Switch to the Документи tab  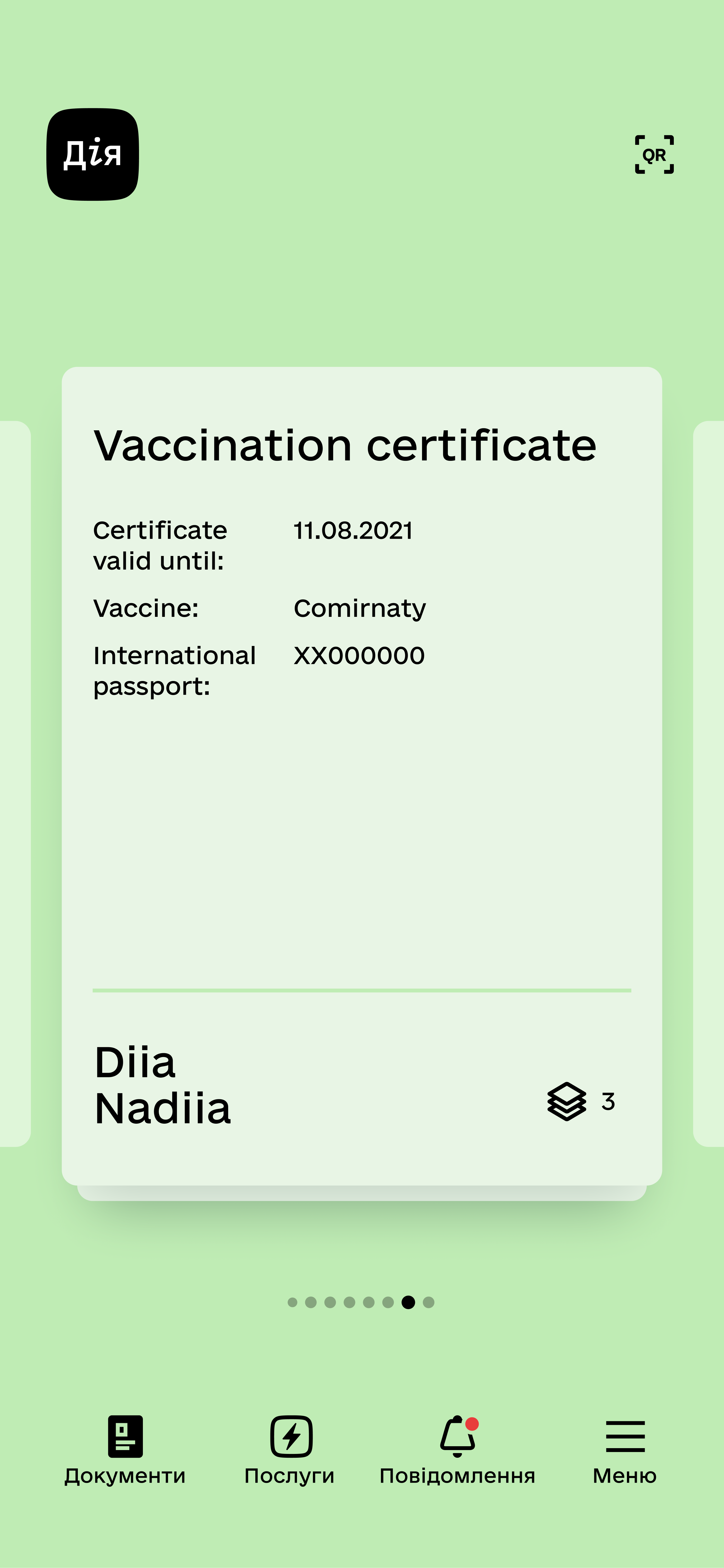[x=125, y=1451]
